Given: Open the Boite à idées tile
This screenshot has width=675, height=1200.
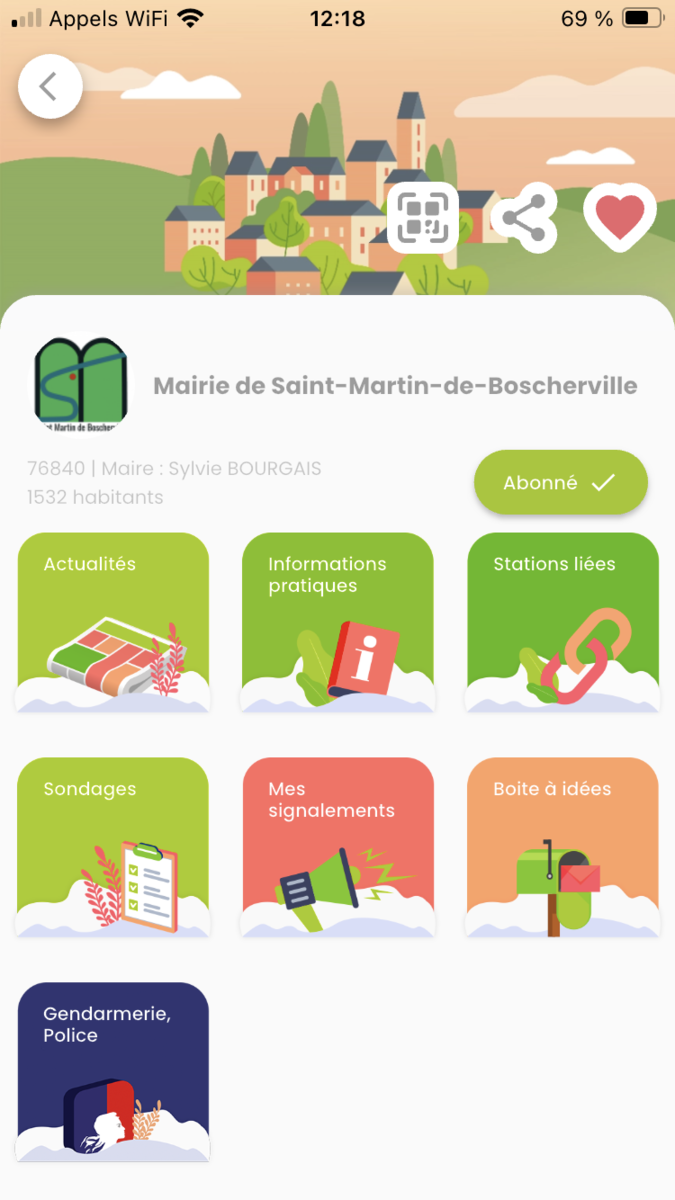Looking at the screenshot, I should point(563,847).
